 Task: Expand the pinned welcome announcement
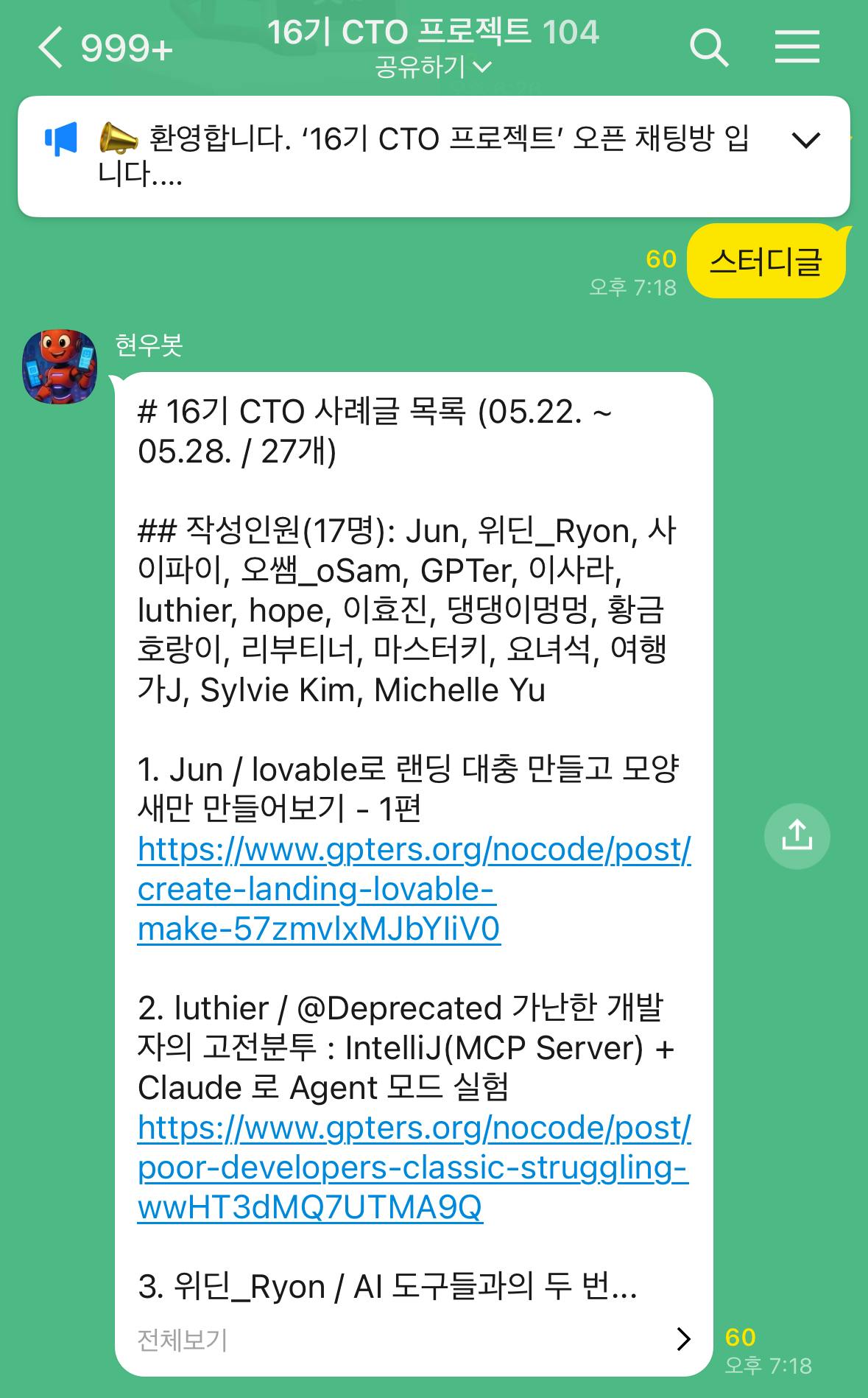click(805, 140)
